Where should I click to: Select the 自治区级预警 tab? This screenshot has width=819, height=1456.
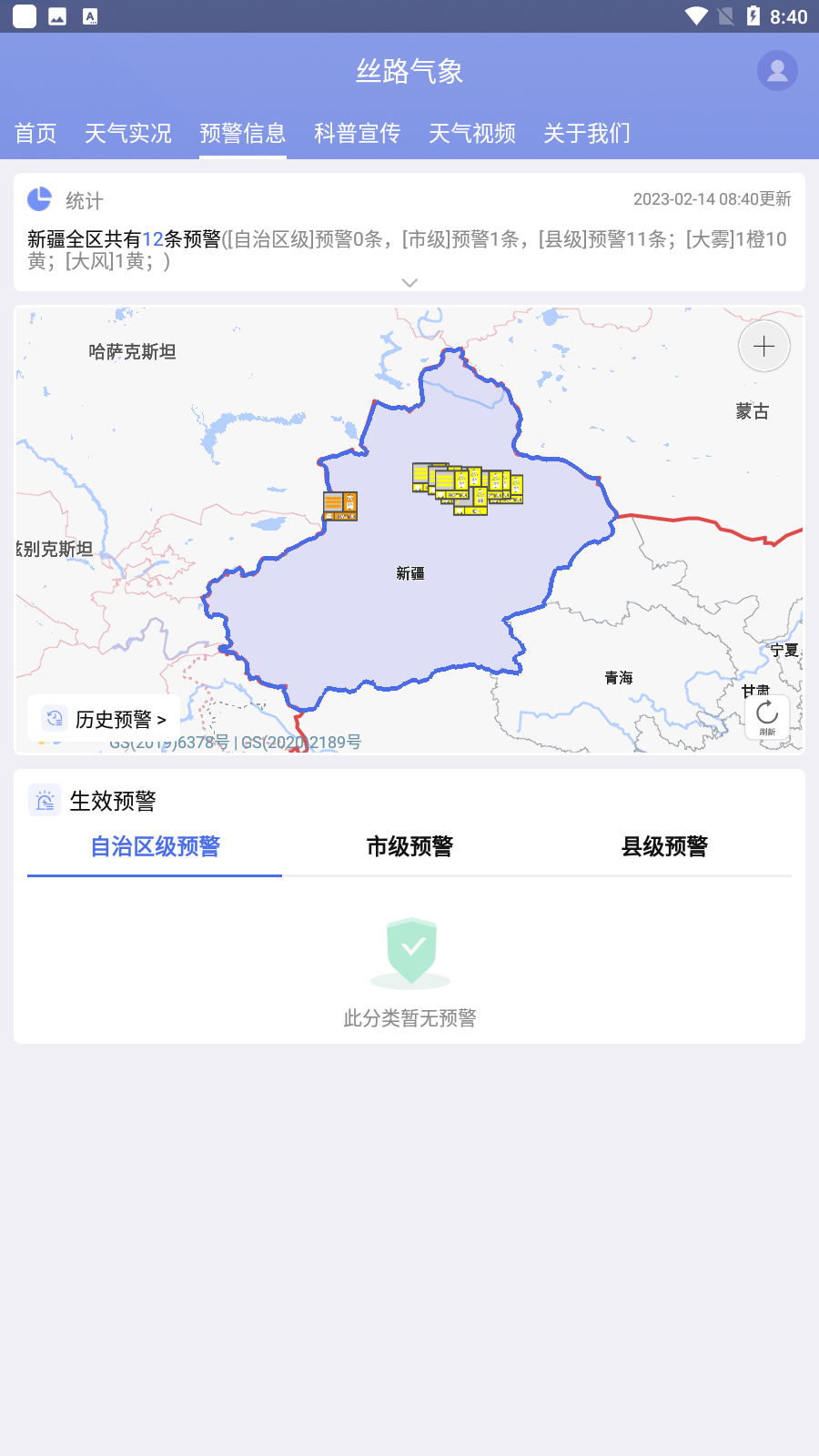[155, 847]
